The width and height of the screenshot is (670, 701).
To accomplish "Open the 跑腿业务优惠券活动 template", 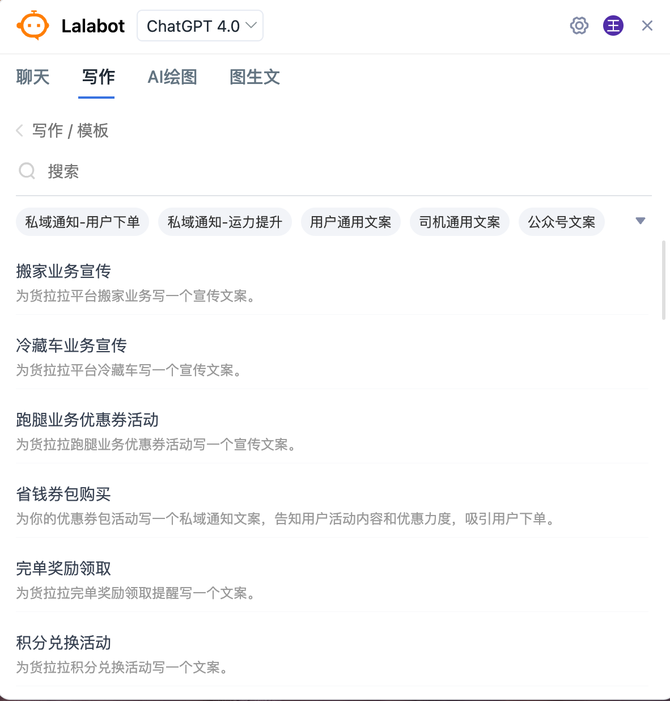I will [331, 431].
